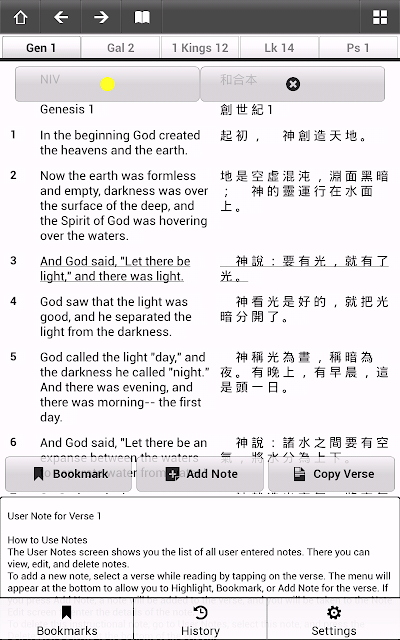Open the Bookmarks menu
Image resolution: width=400 pixels, height=640 pixels.
pos(67,620)
